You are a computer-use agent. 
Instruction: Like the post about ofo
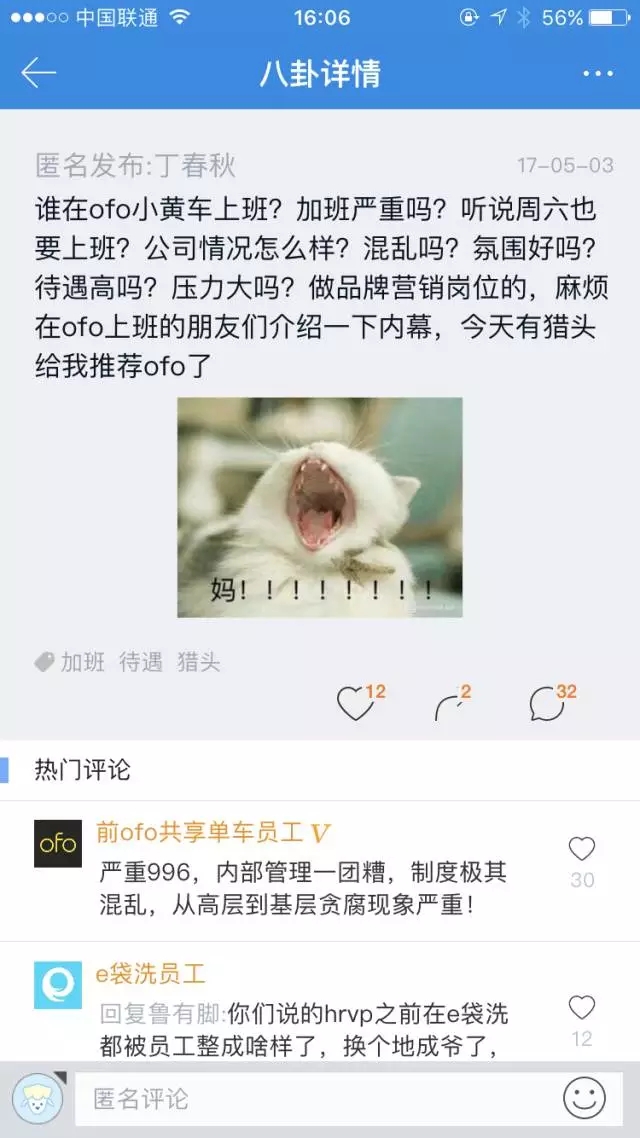click(x=354, y=705)
